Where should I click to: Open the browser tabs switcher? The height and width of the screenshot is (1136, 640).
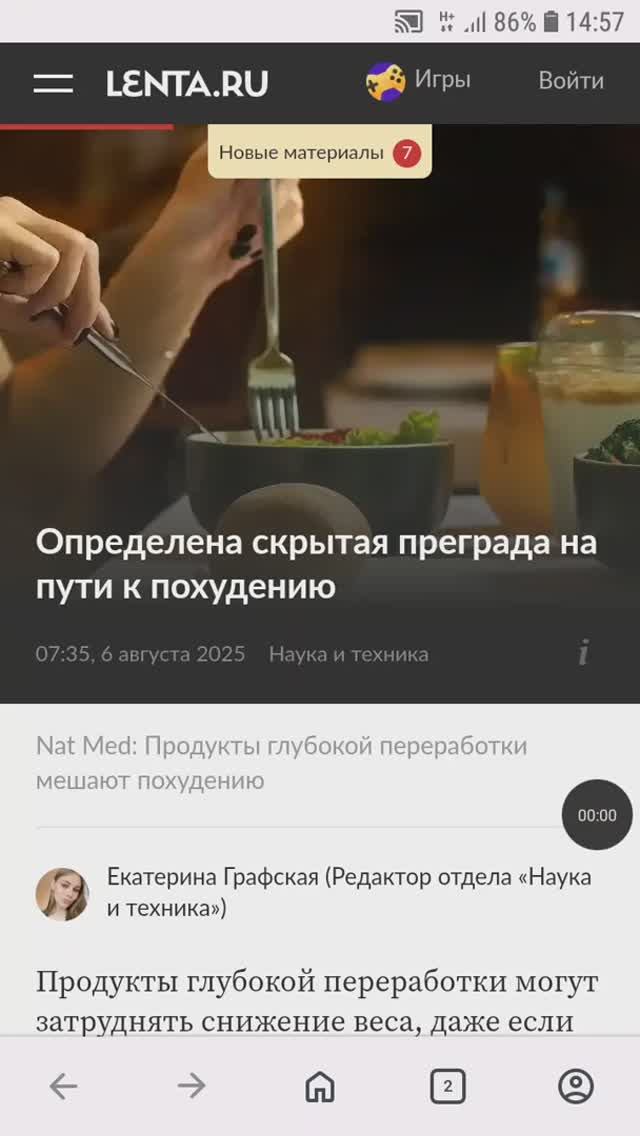(447, 1086)
